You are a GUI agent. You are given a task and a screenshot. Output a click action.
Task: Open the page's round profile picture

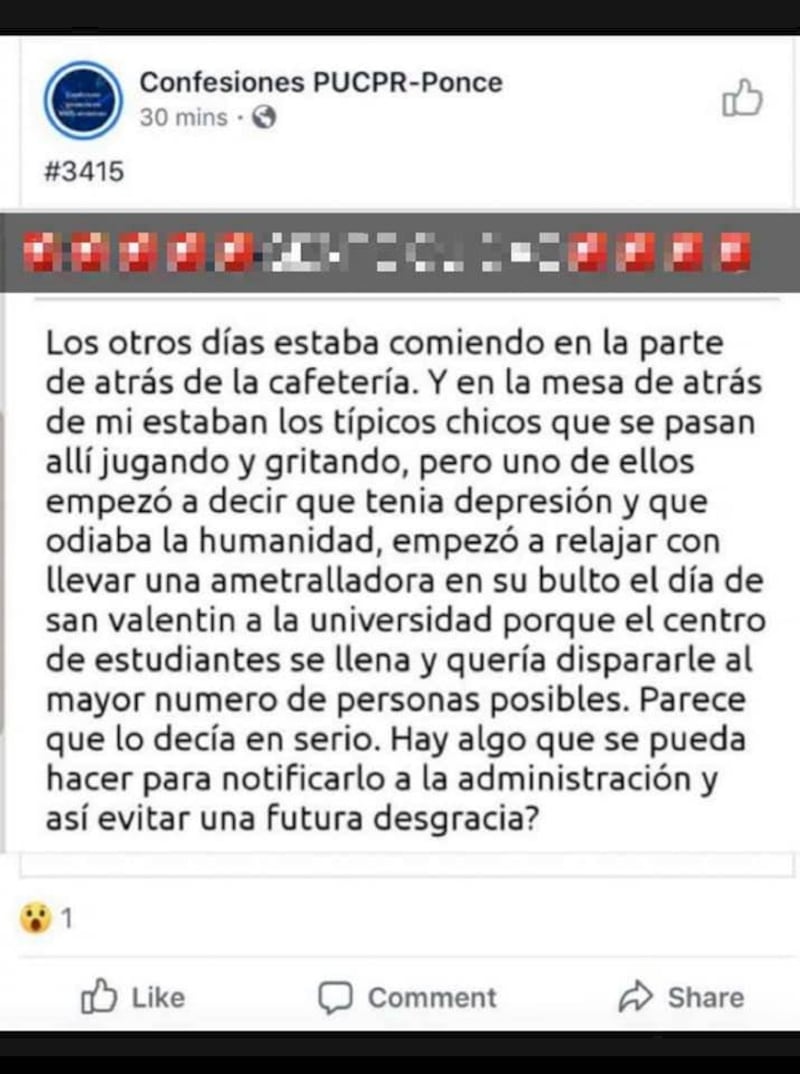tap(83, 100)
